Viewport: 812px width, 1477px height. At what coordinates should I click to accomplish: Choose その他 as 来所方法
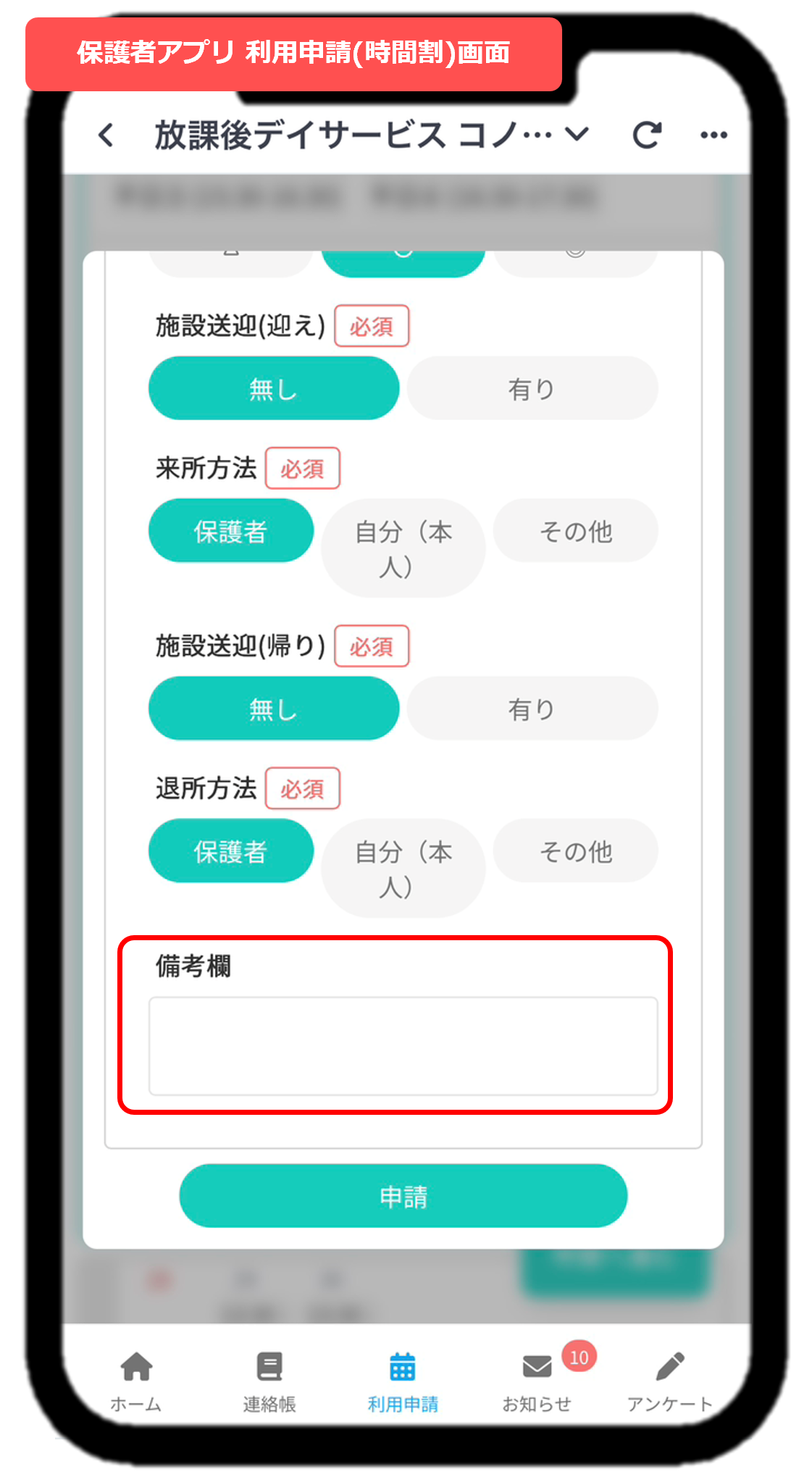pyautogui.click(x=576, y=531)
